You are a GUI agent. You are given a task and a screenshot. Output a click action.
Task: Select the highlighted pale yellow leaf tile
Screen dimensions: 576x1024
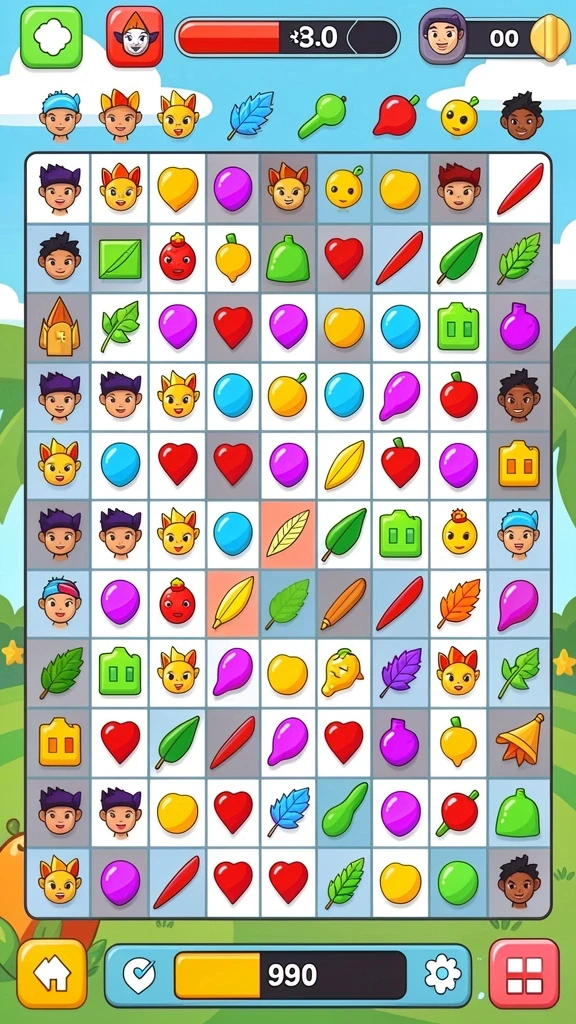click(x=288, y=534)
